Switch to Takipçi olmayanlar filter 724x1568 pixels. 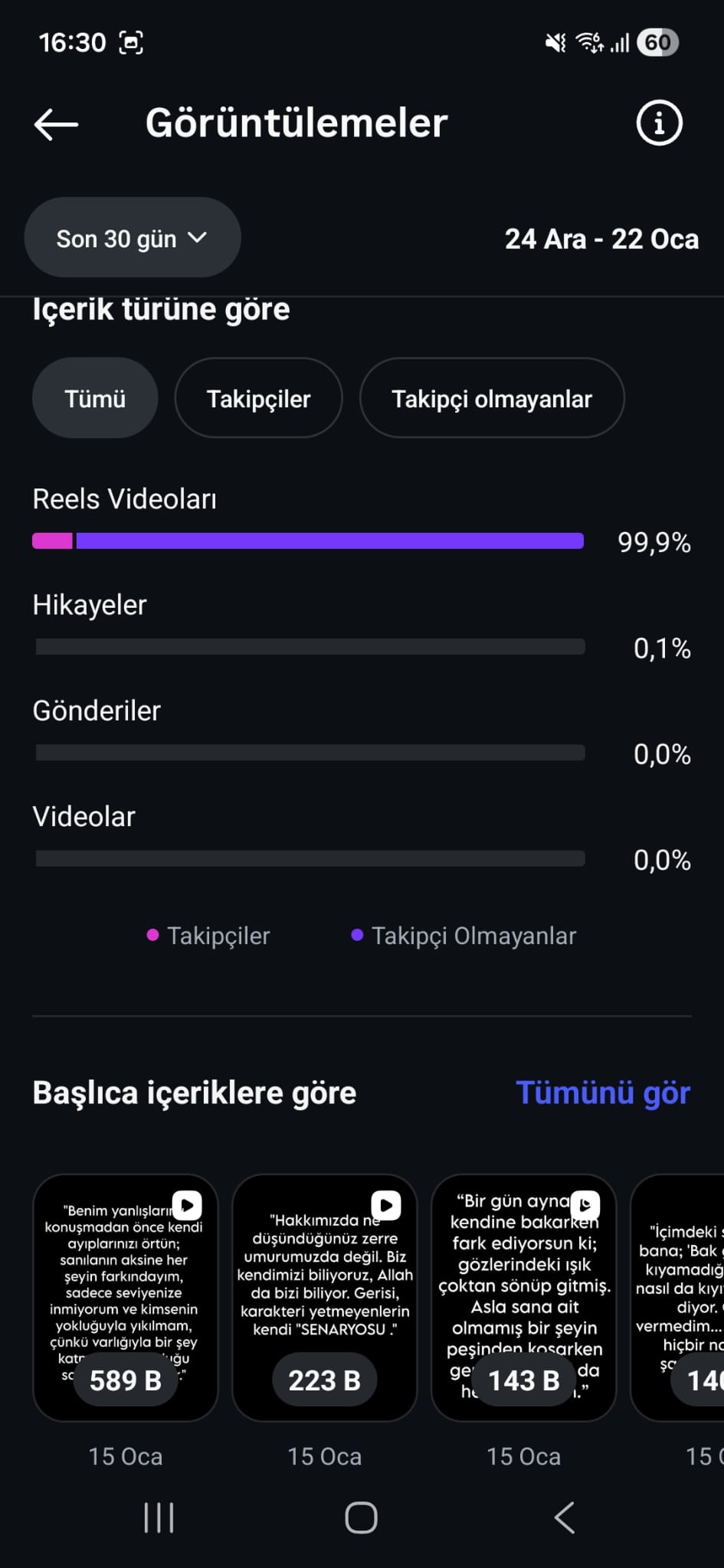click(492, 398)
